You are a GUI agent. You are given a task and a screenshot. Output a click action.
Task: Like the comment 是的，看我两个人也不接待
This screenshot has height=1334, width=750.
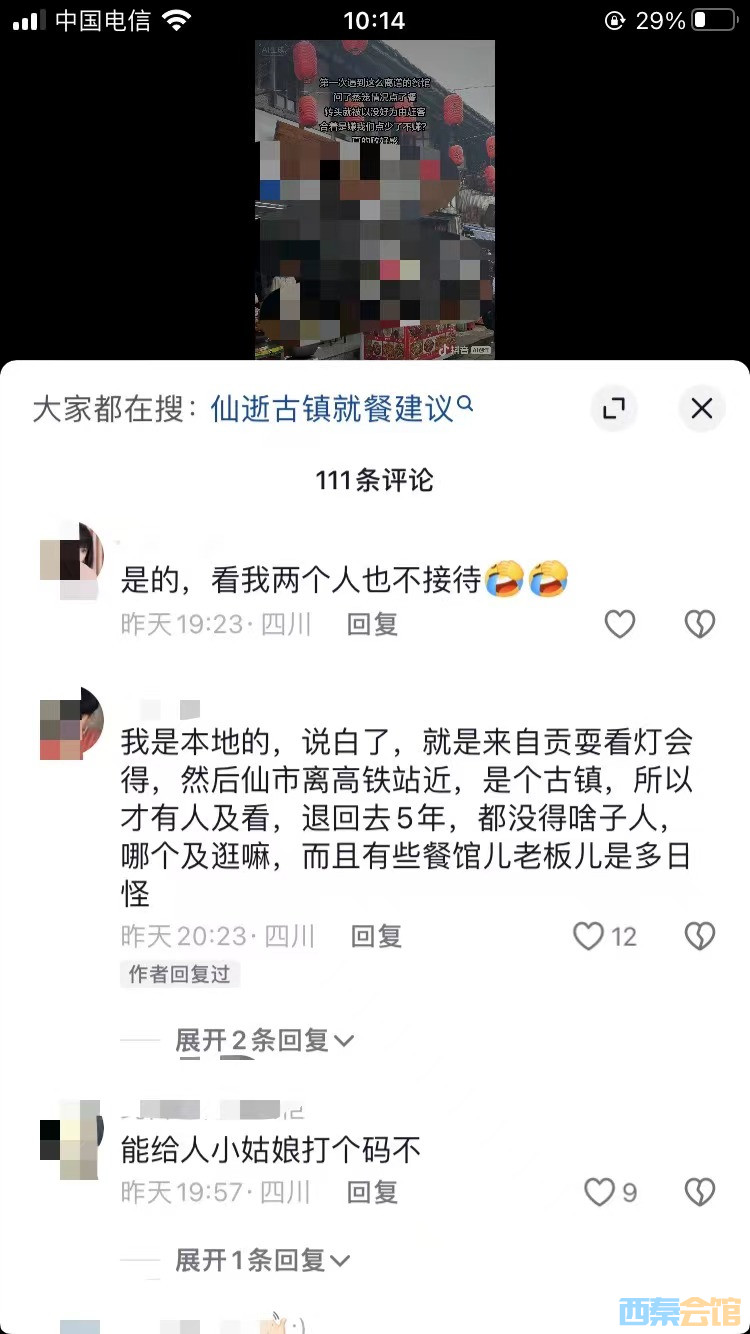[x=620, y=625]
